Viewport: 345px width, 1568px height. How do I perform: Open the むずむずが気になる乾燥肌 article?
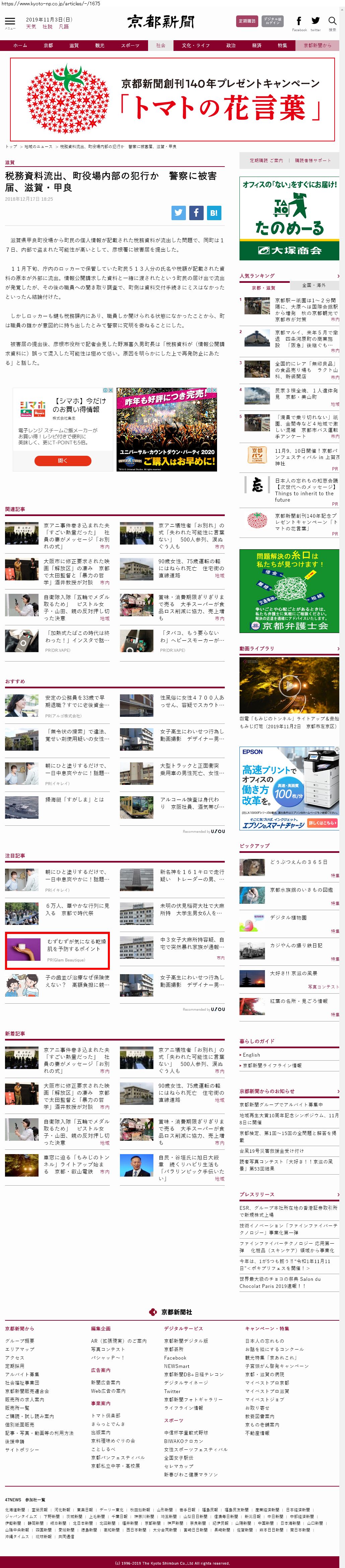pyautogui.click(x=57, y=950)
